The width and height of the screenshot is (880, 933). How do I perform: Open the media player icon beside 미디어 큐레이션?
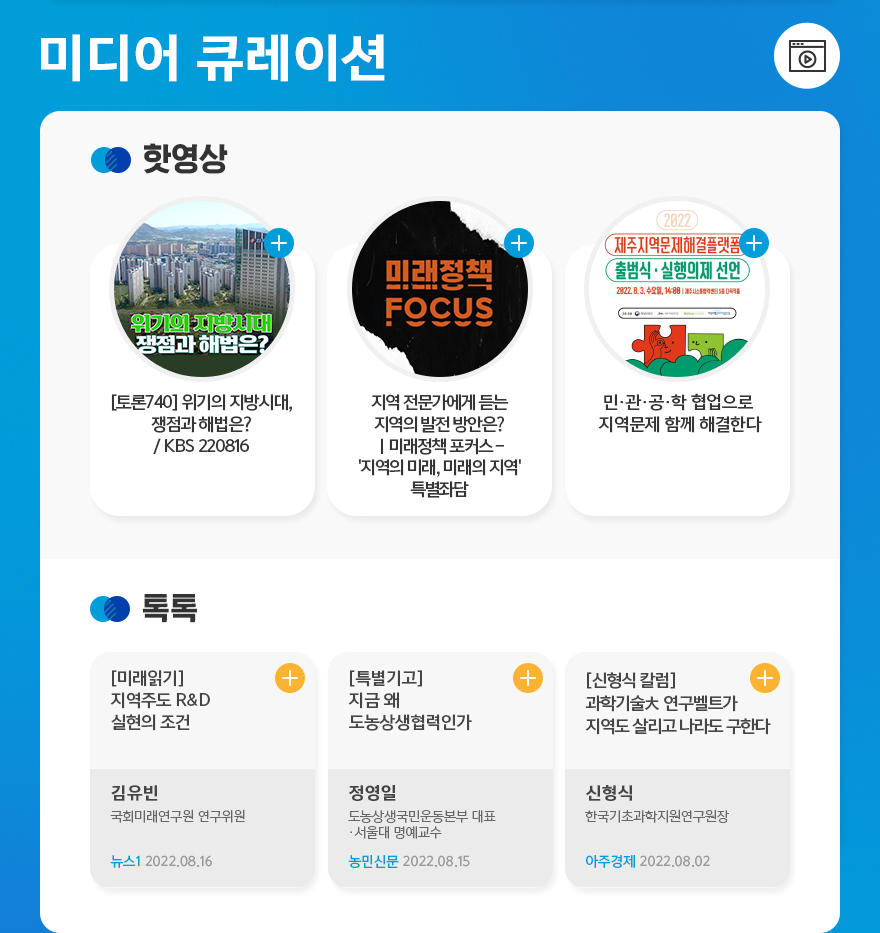tap(806, 56)
